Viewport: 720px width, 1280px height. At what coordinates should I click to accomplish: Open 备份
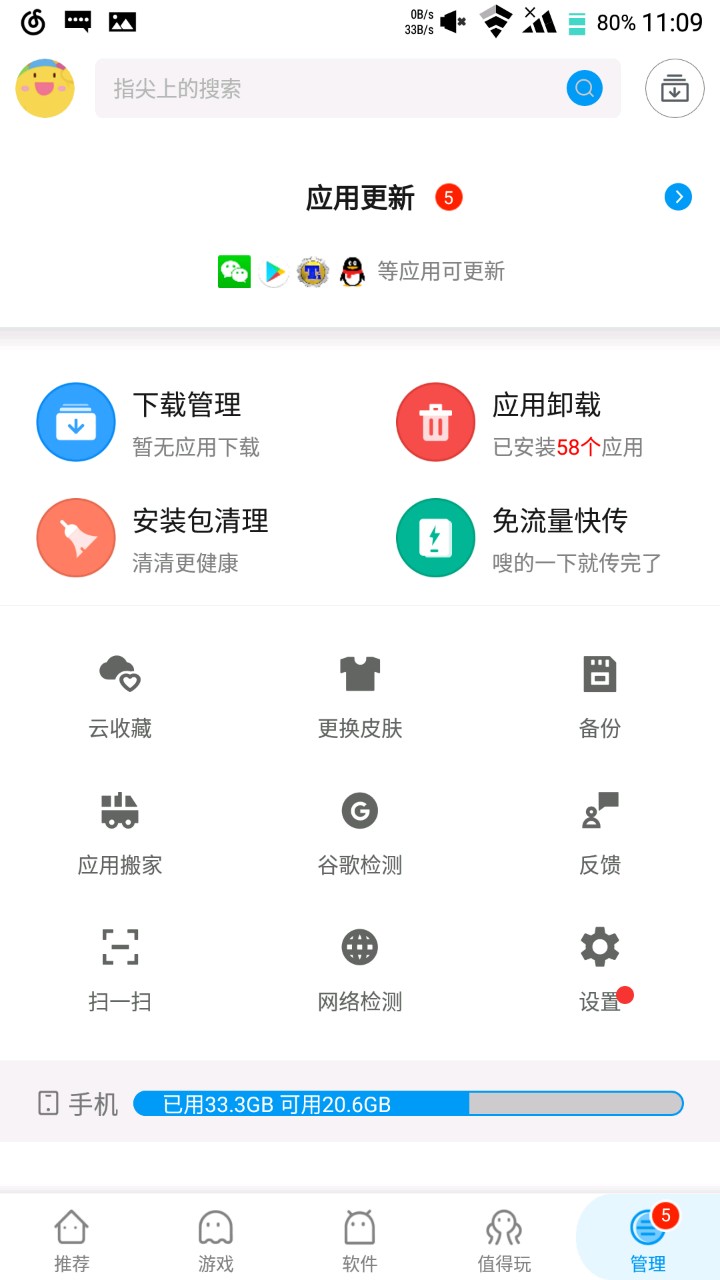pos(600,697)
